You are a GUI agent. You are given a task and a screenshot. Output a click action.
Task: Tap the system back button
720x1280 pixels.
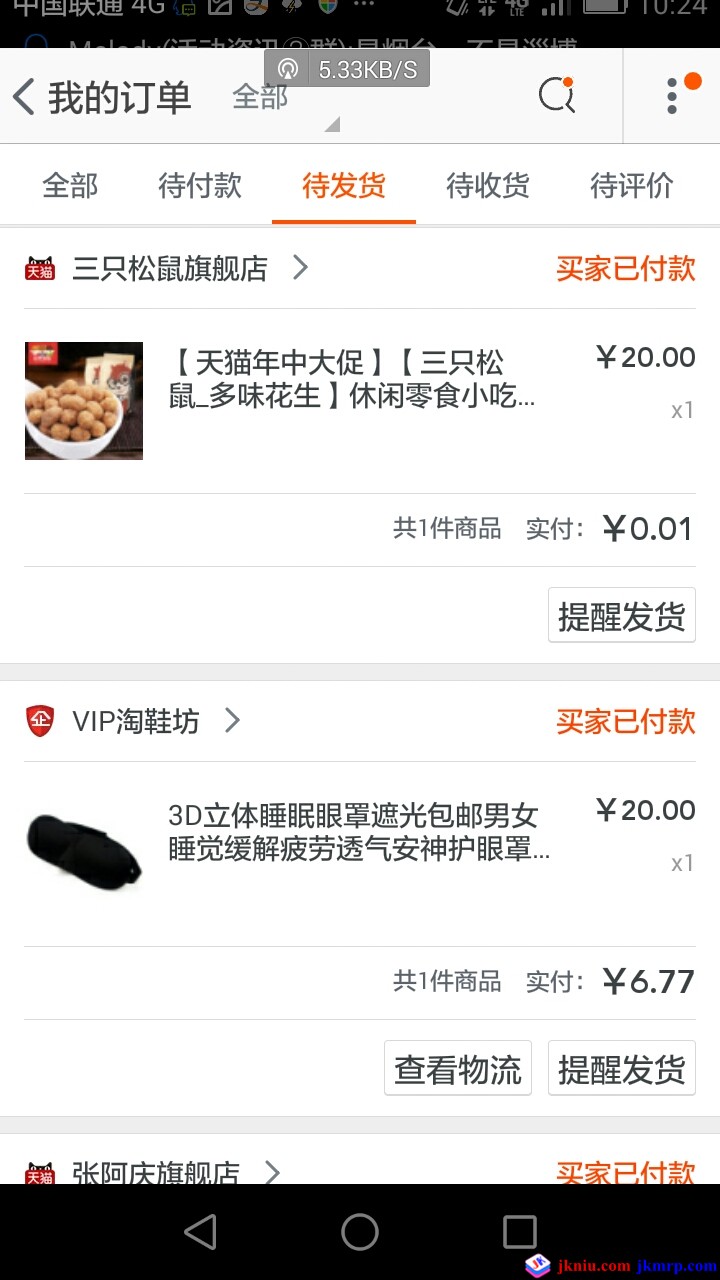click(x=201, y=1232)
